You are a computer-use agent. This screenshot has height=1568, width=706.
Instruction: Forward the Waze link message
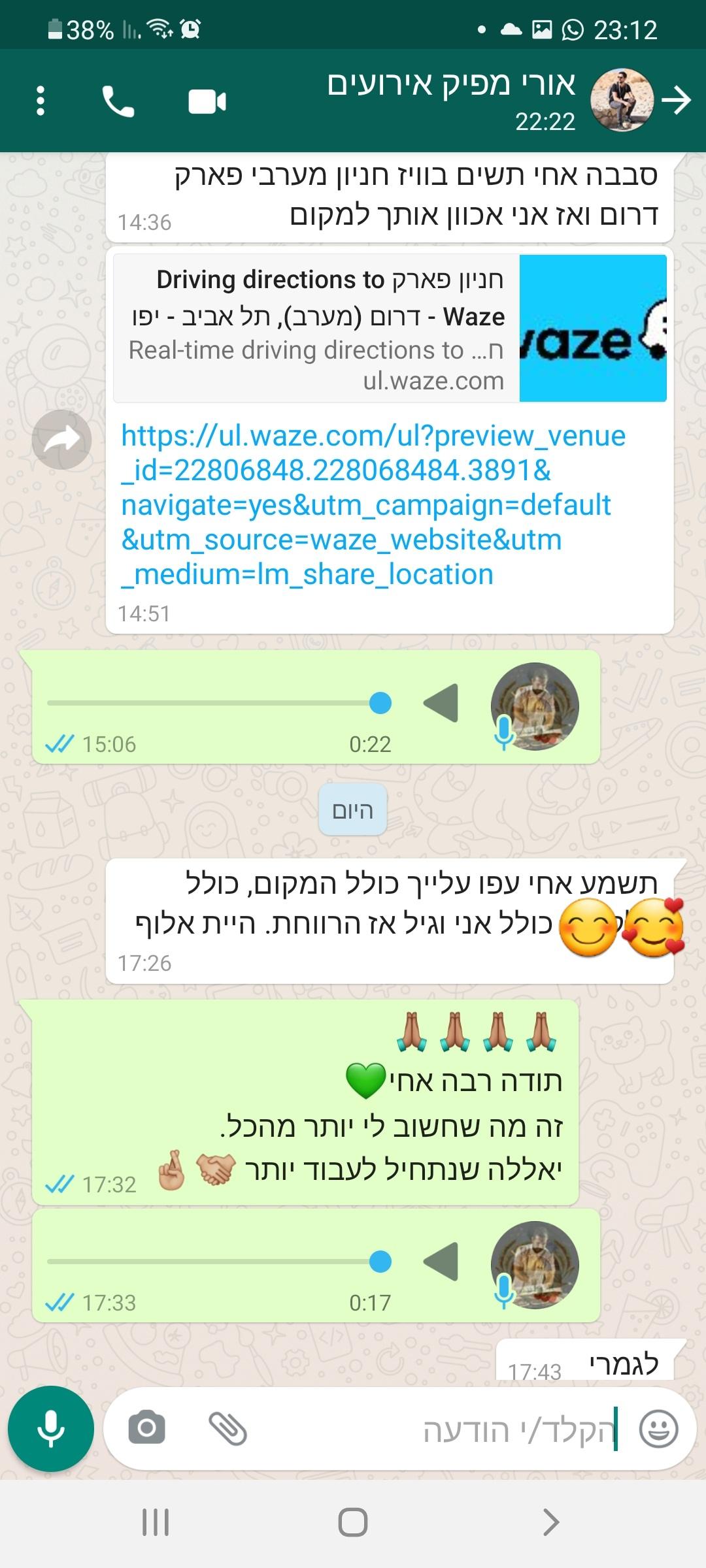(x=61, y=440)
